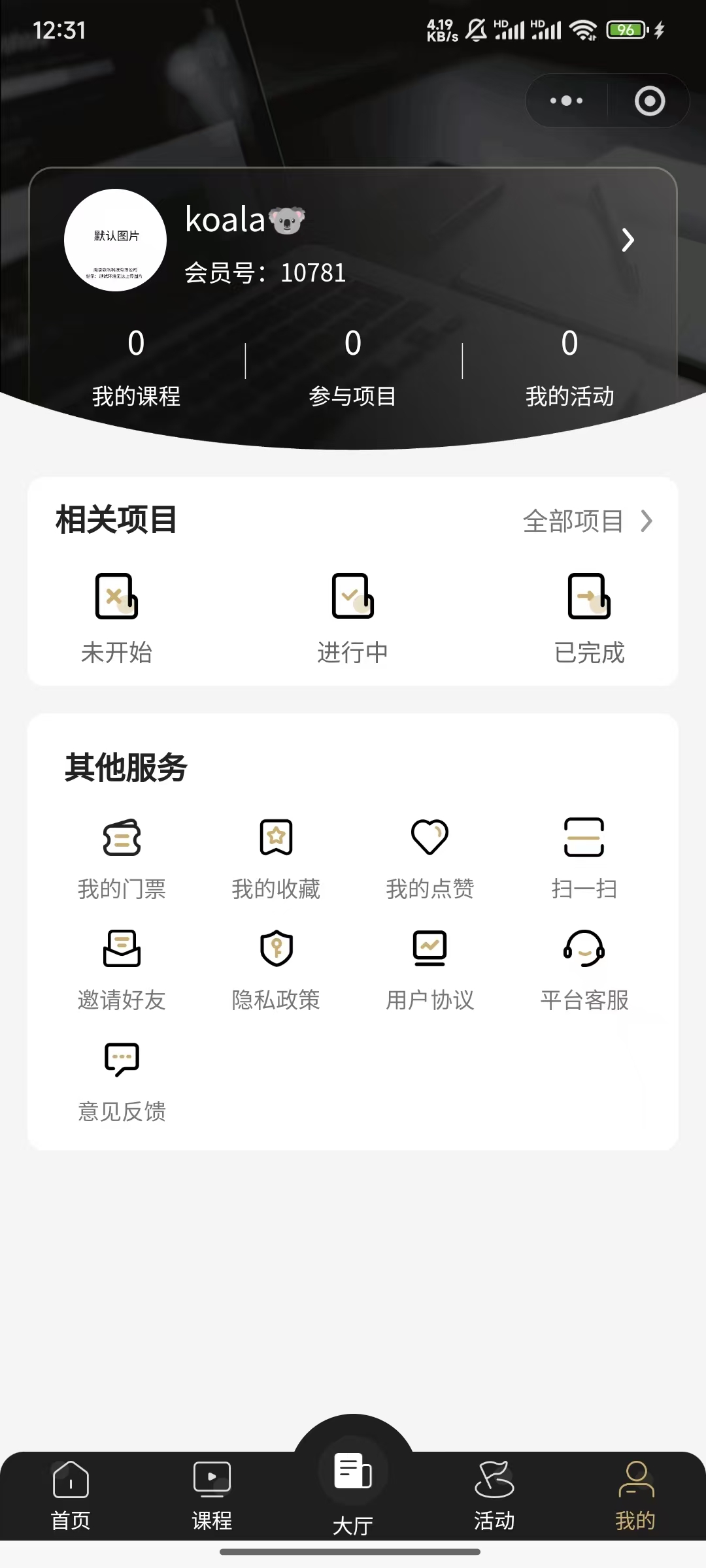Read the 隐私政策
This screenshot has width=706, height=1568.
coord(276,969)
